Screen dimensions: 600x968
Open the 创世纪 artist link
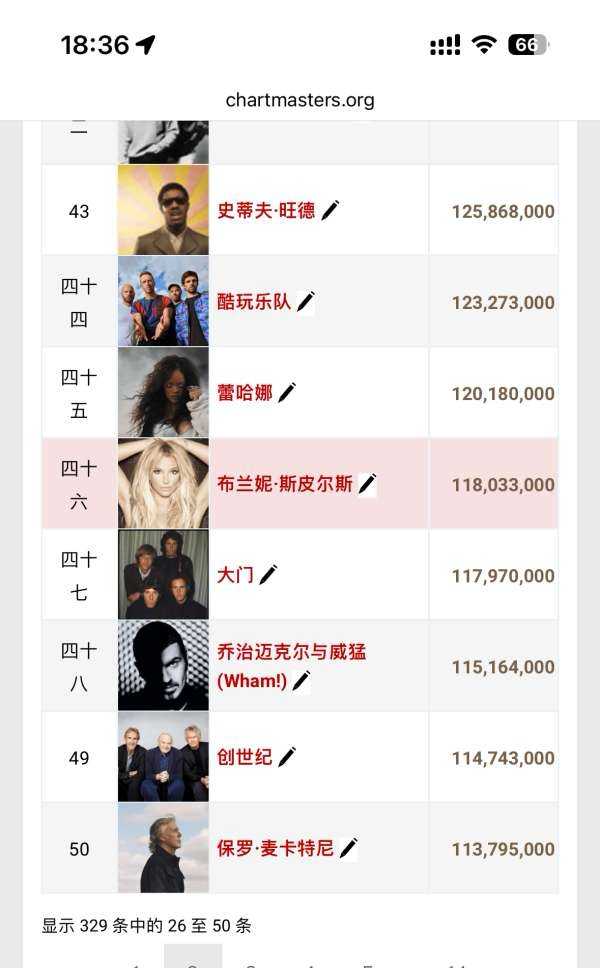click(x=245, y=757)
